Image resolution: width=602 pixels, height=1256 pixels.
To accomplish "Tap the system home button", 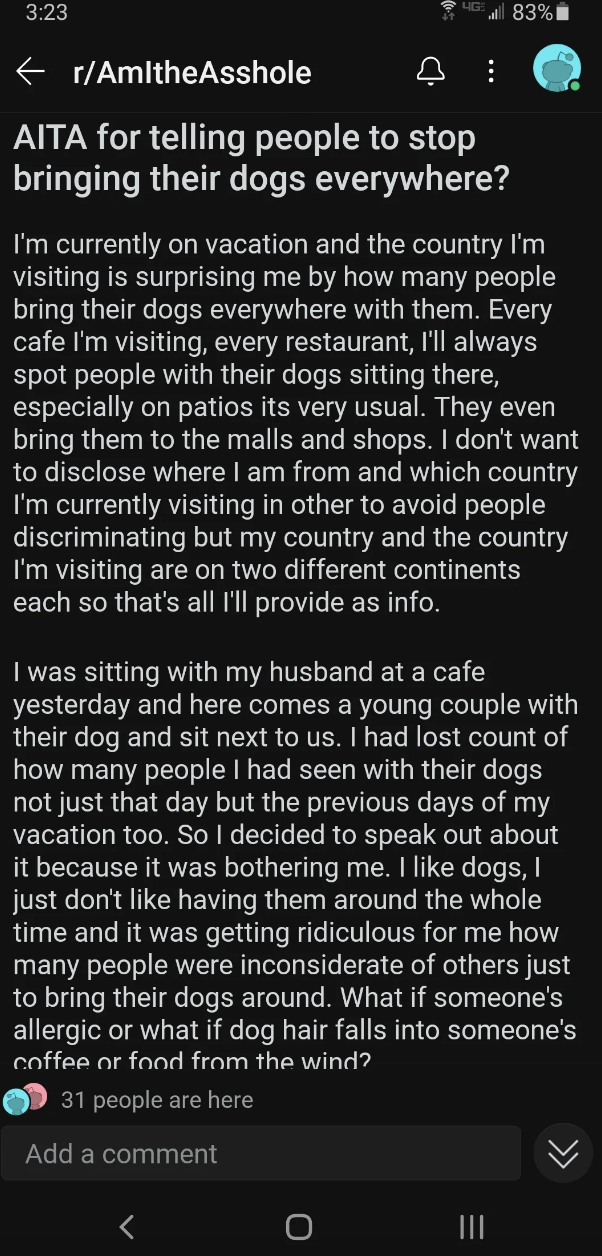I will [299, 1227].
